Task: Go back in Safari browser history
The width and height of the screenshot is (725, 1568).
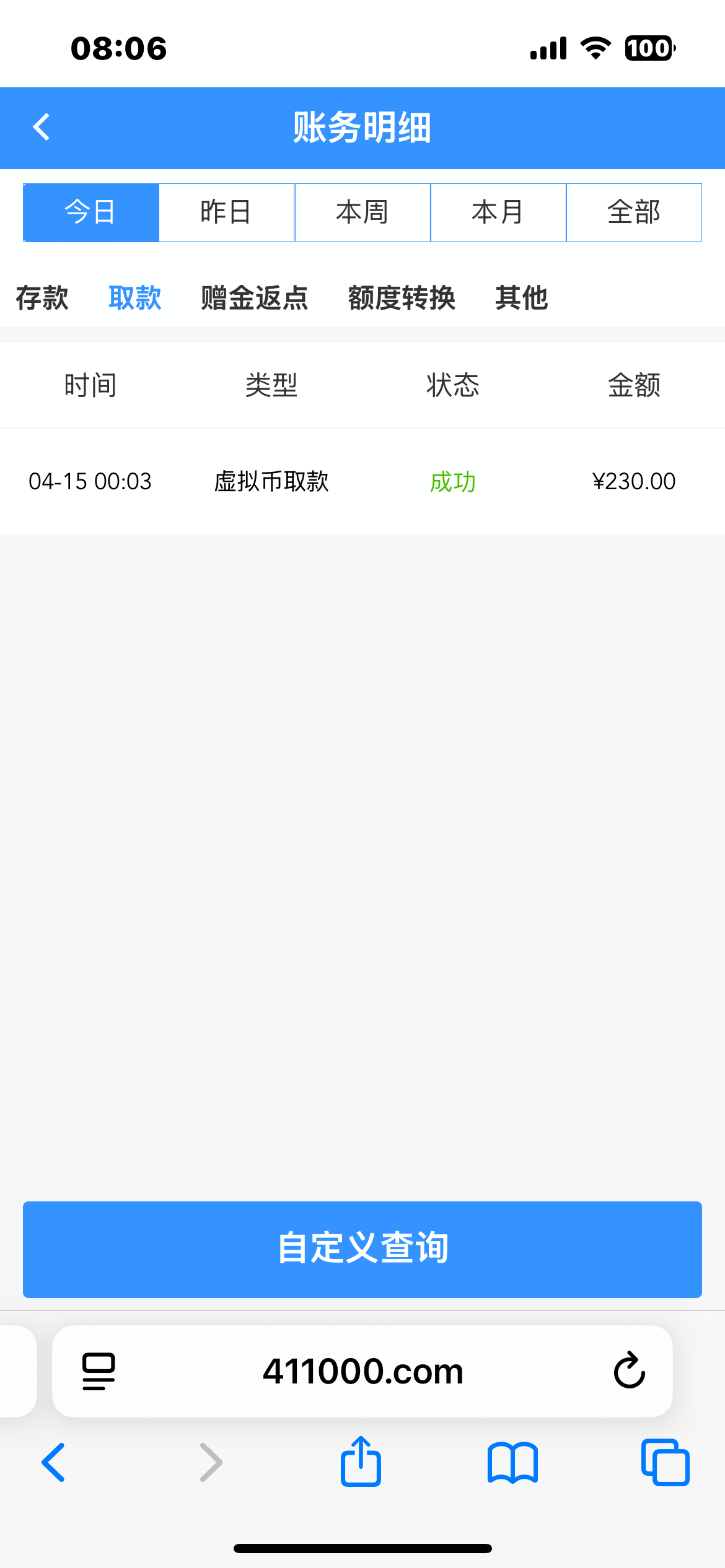Action: 54,1463
